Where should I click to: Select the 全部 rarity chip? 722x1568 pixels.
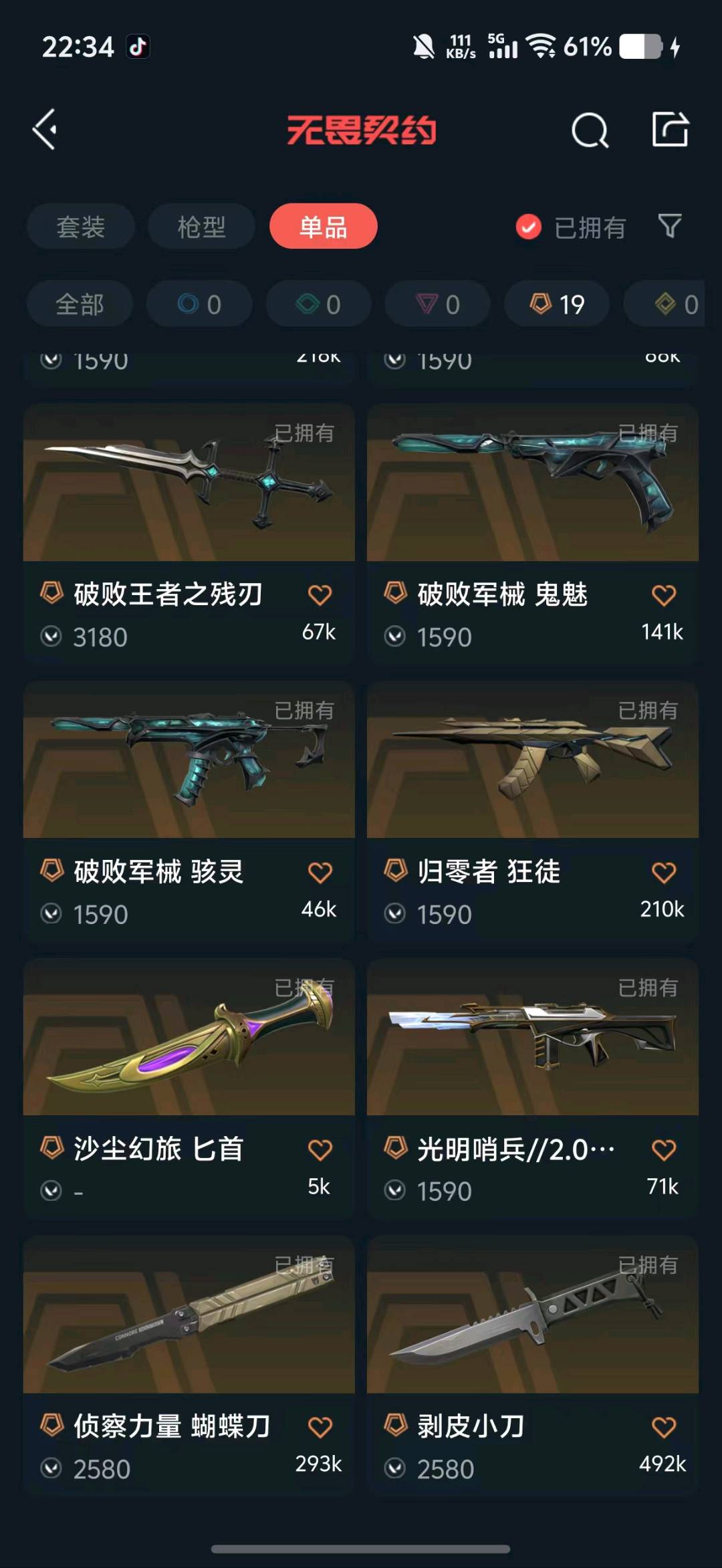click(80, 304)
